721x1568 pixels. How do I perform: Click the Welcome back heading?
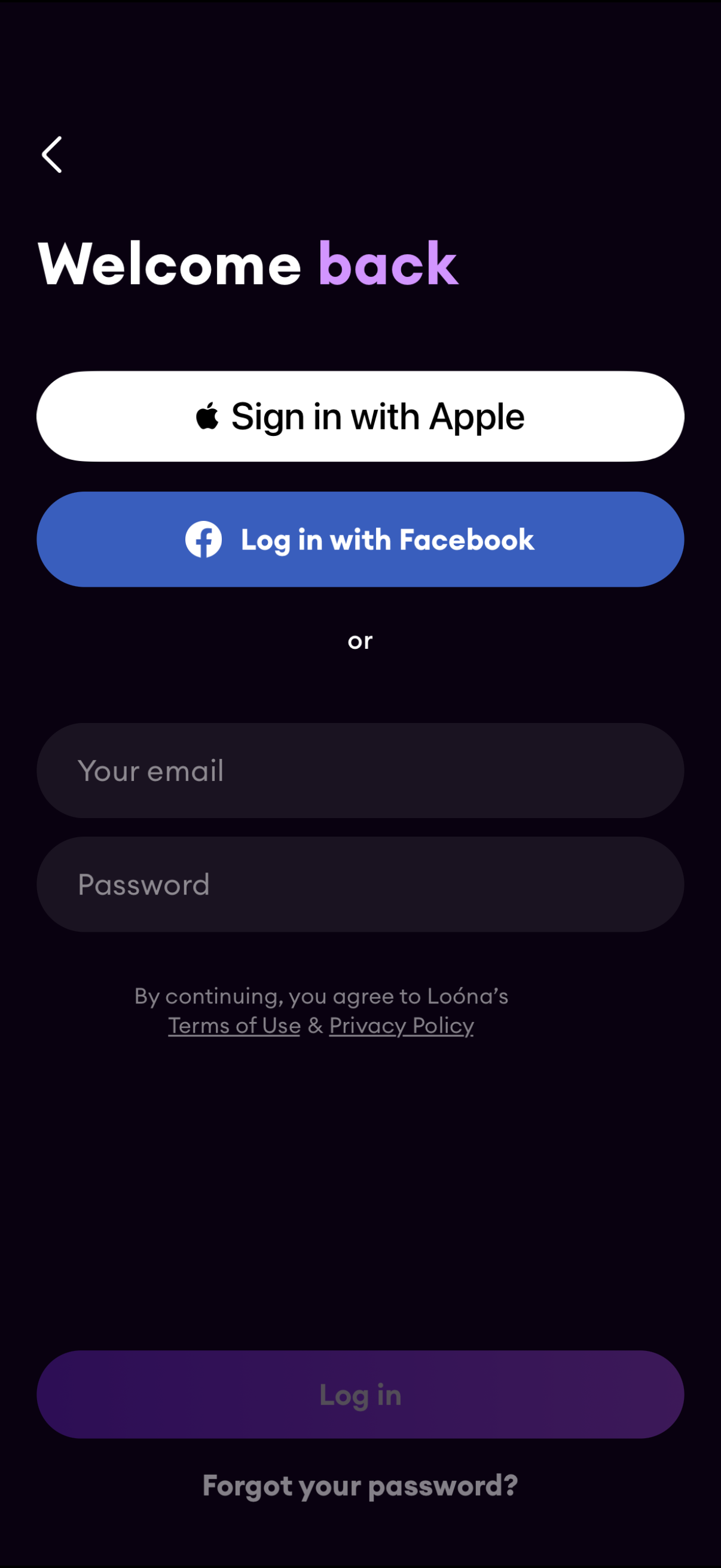245,264
